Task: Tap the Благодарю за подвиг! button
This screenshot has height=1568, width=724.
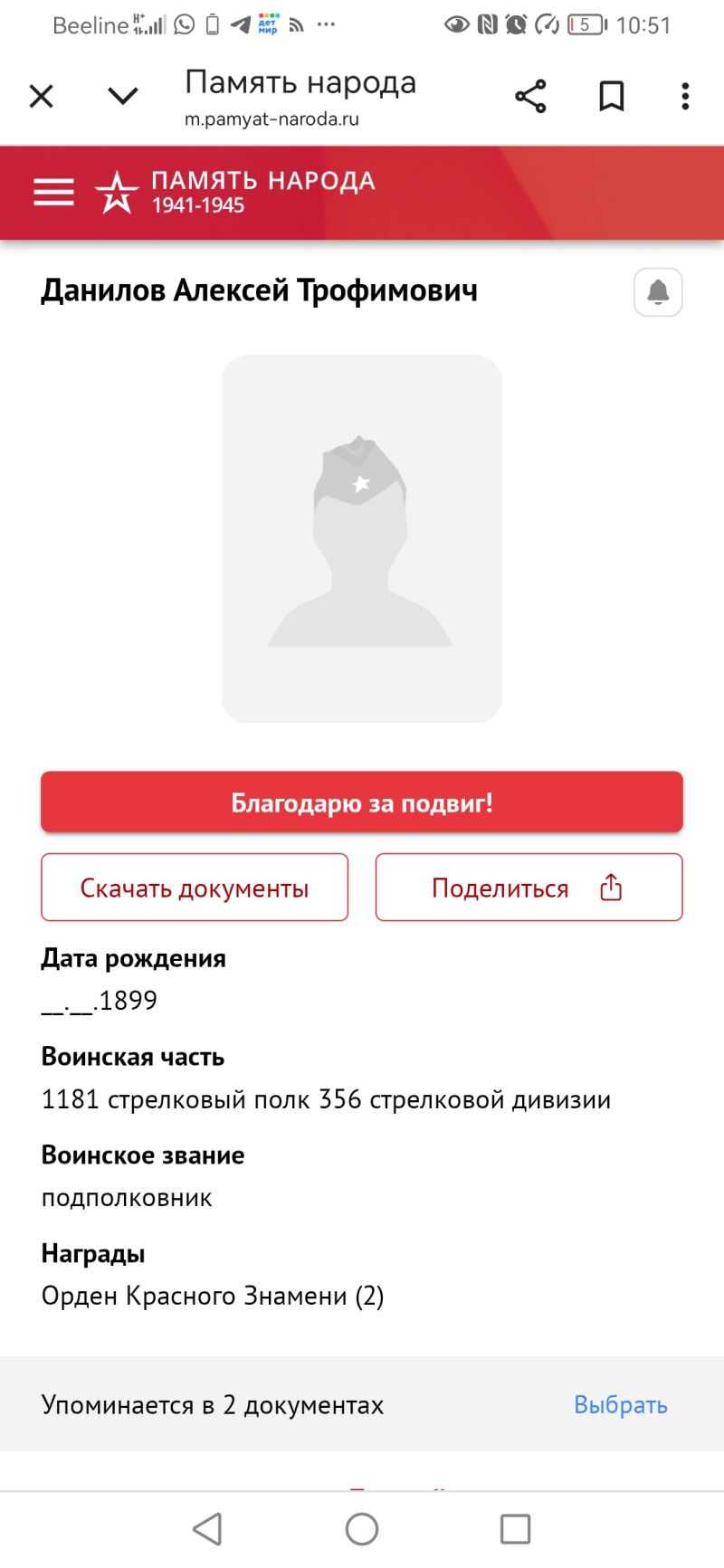Action: 362,803
